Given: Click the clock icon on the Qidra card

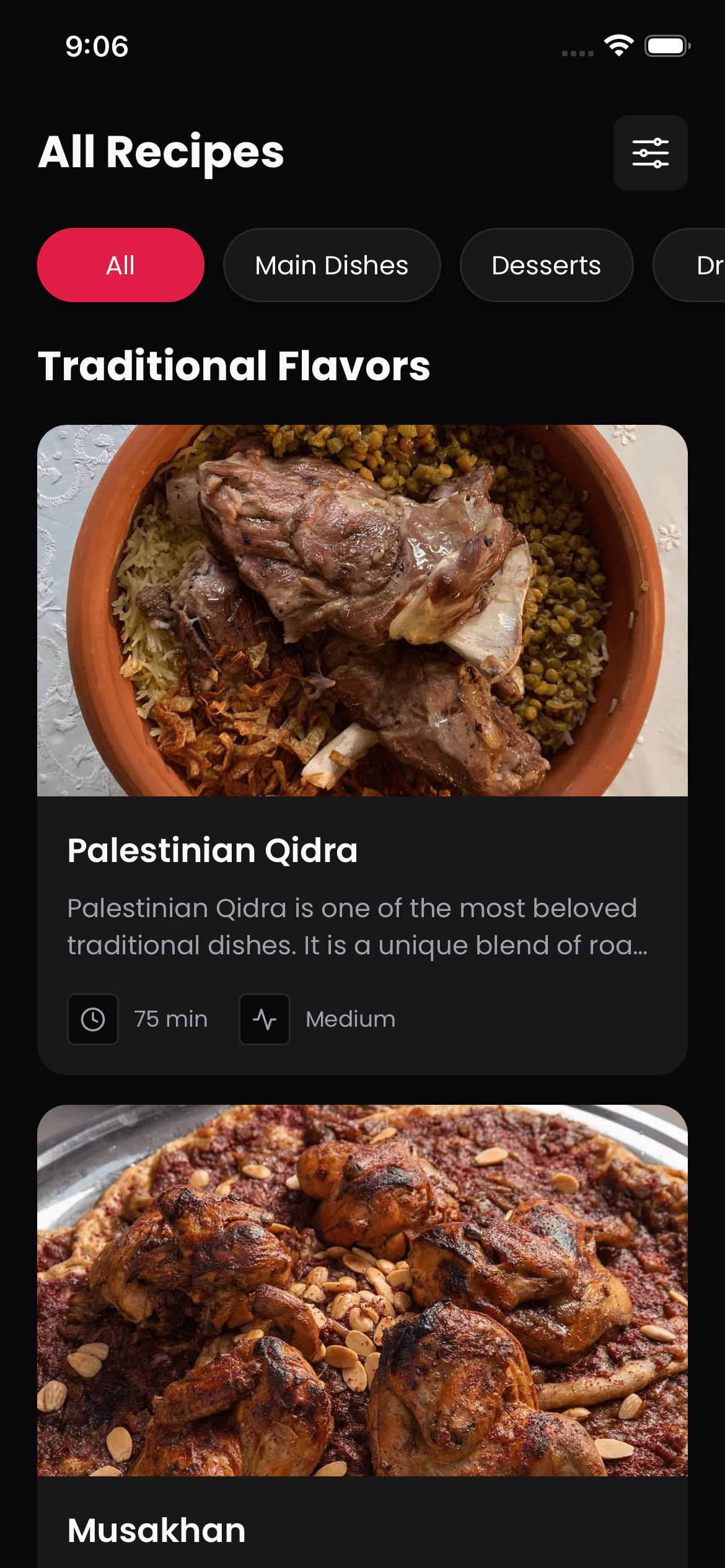Looking at the screenshot, I should (92, 1019).
